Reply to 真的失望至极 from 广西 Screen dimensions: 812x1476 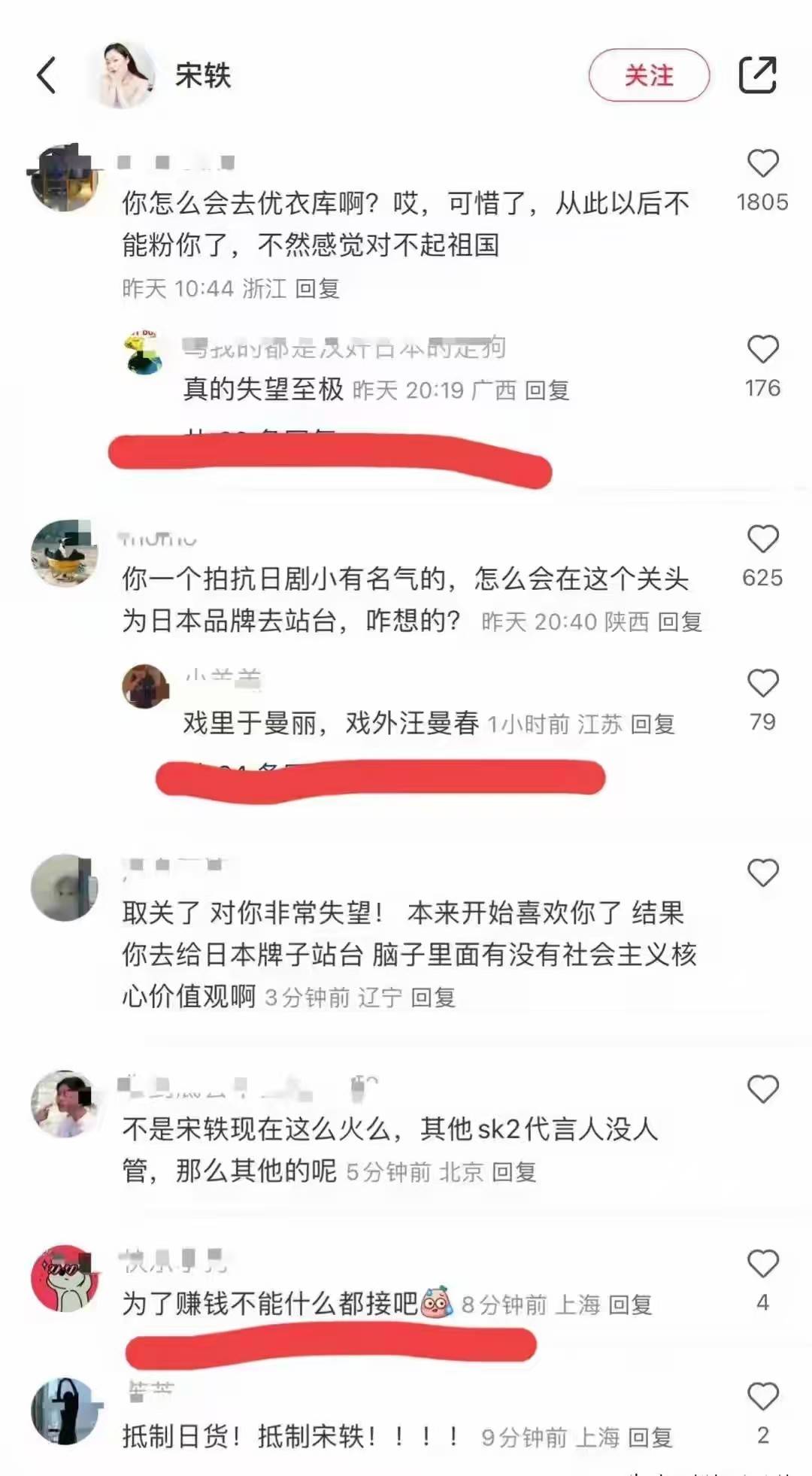[x=547, y=390]
